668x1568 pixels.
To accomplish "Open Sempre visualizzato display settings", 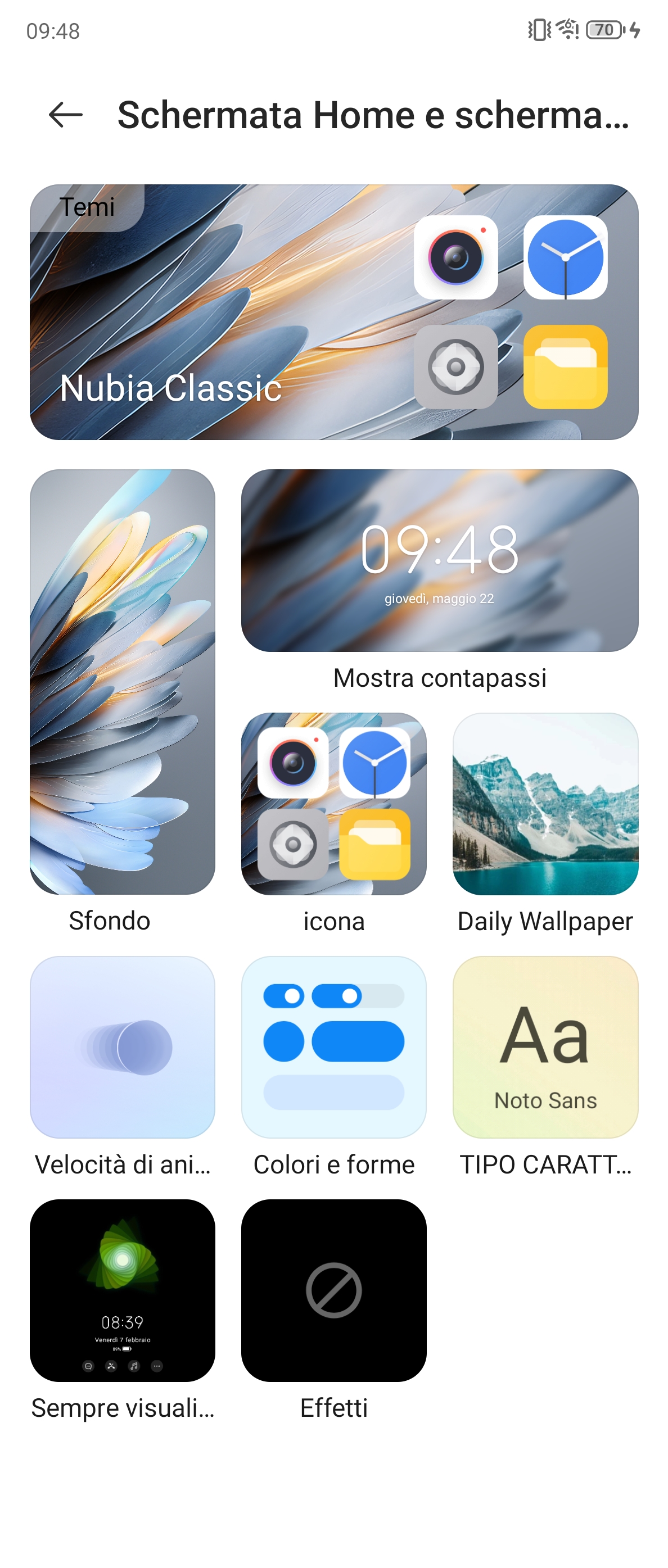I will [123, 1290].
